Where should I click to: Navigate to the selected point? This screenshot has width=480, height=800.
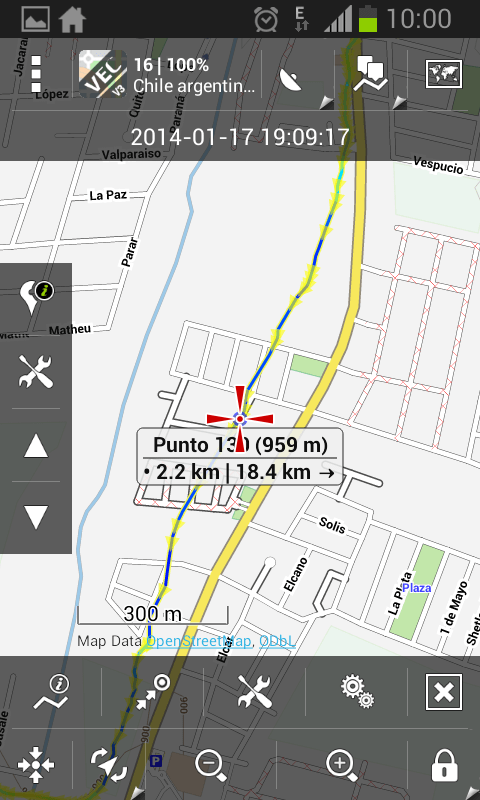[x=153, y=693]
